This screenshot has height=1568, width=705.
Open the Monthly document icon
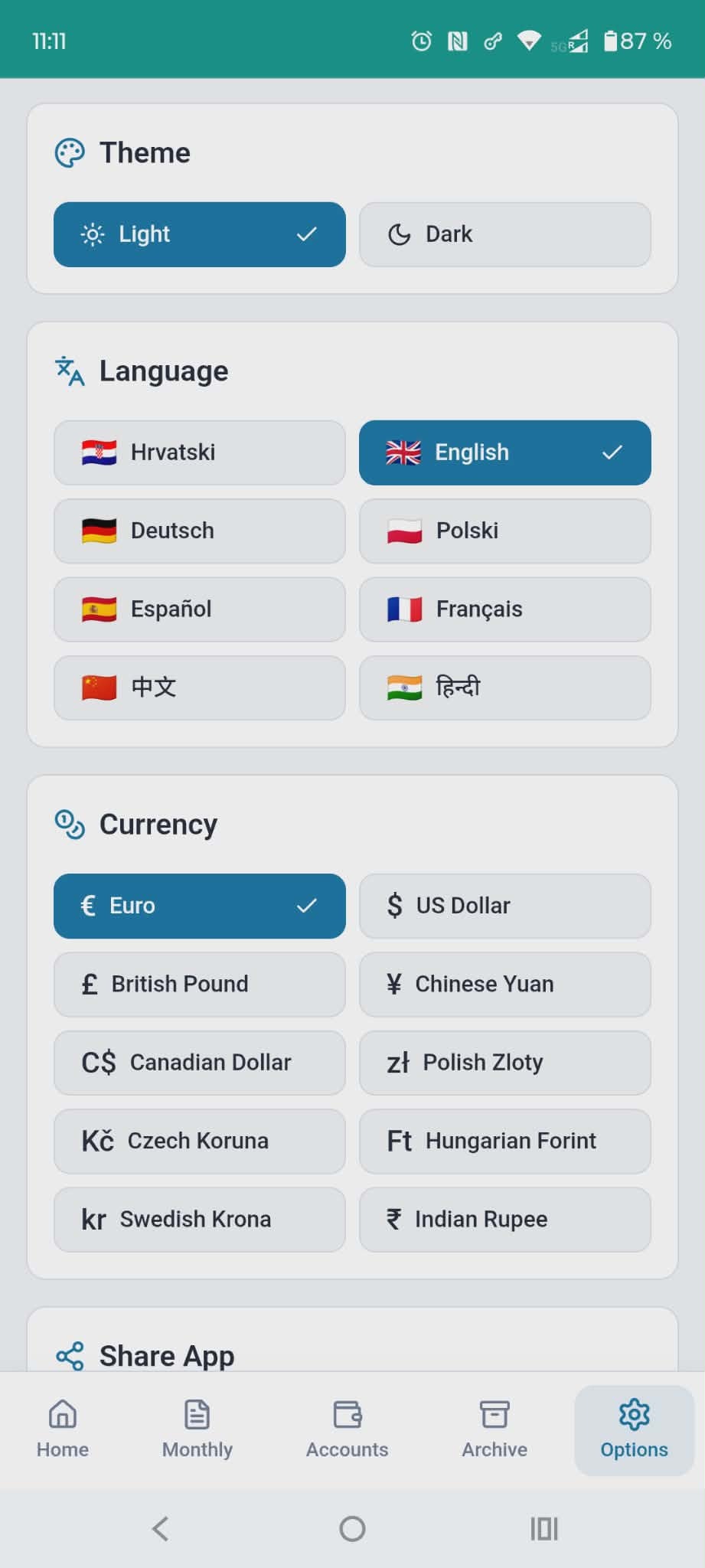tap(197, 1413)
